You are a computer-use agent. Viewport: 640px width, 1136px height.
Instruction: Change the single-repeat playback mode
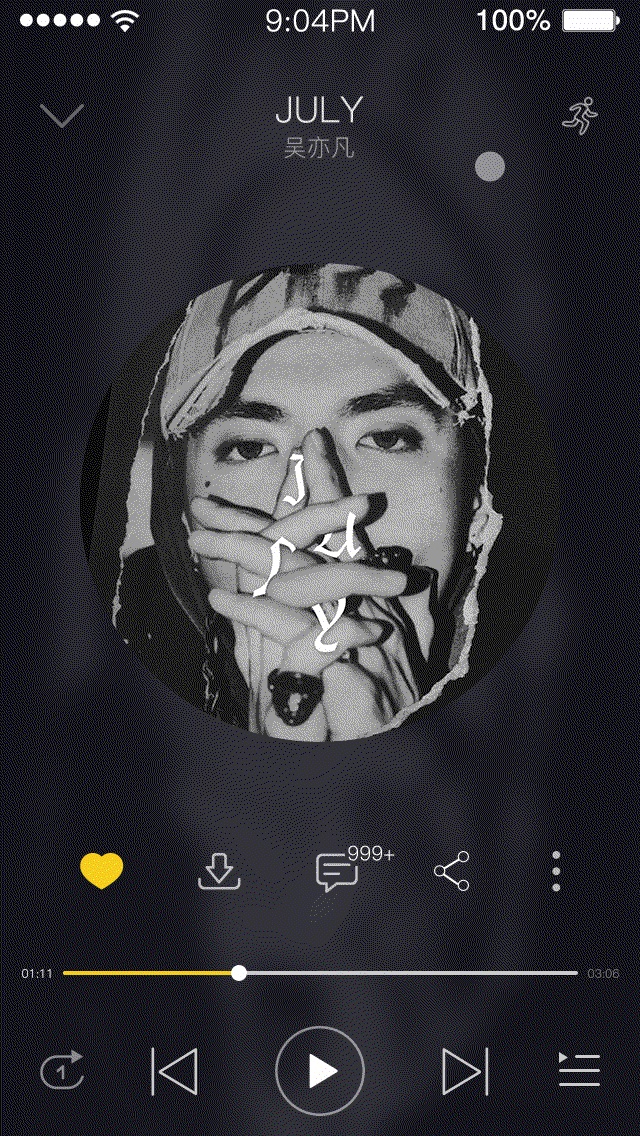(x=62, y=1073)
